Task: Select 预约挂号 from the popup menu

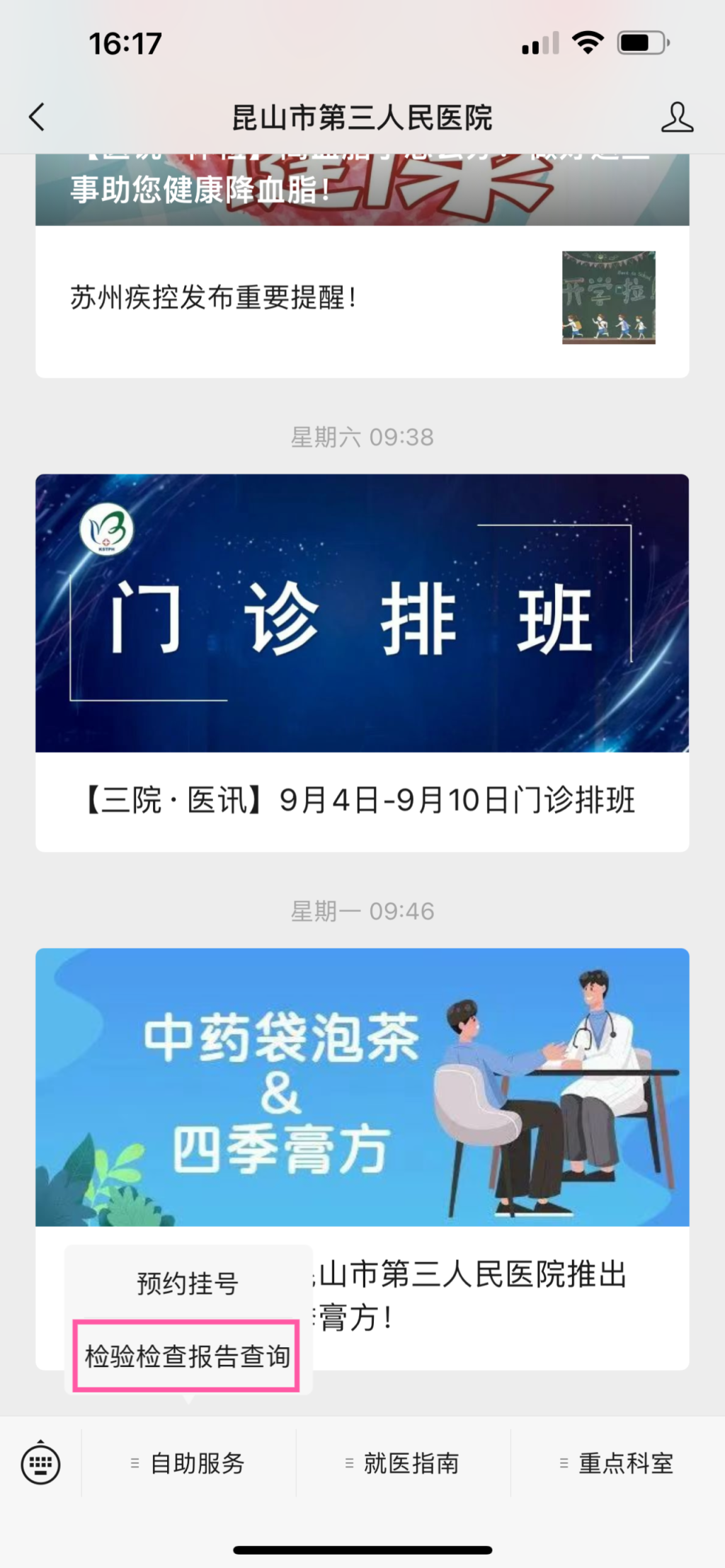Action: (188, 1283)
